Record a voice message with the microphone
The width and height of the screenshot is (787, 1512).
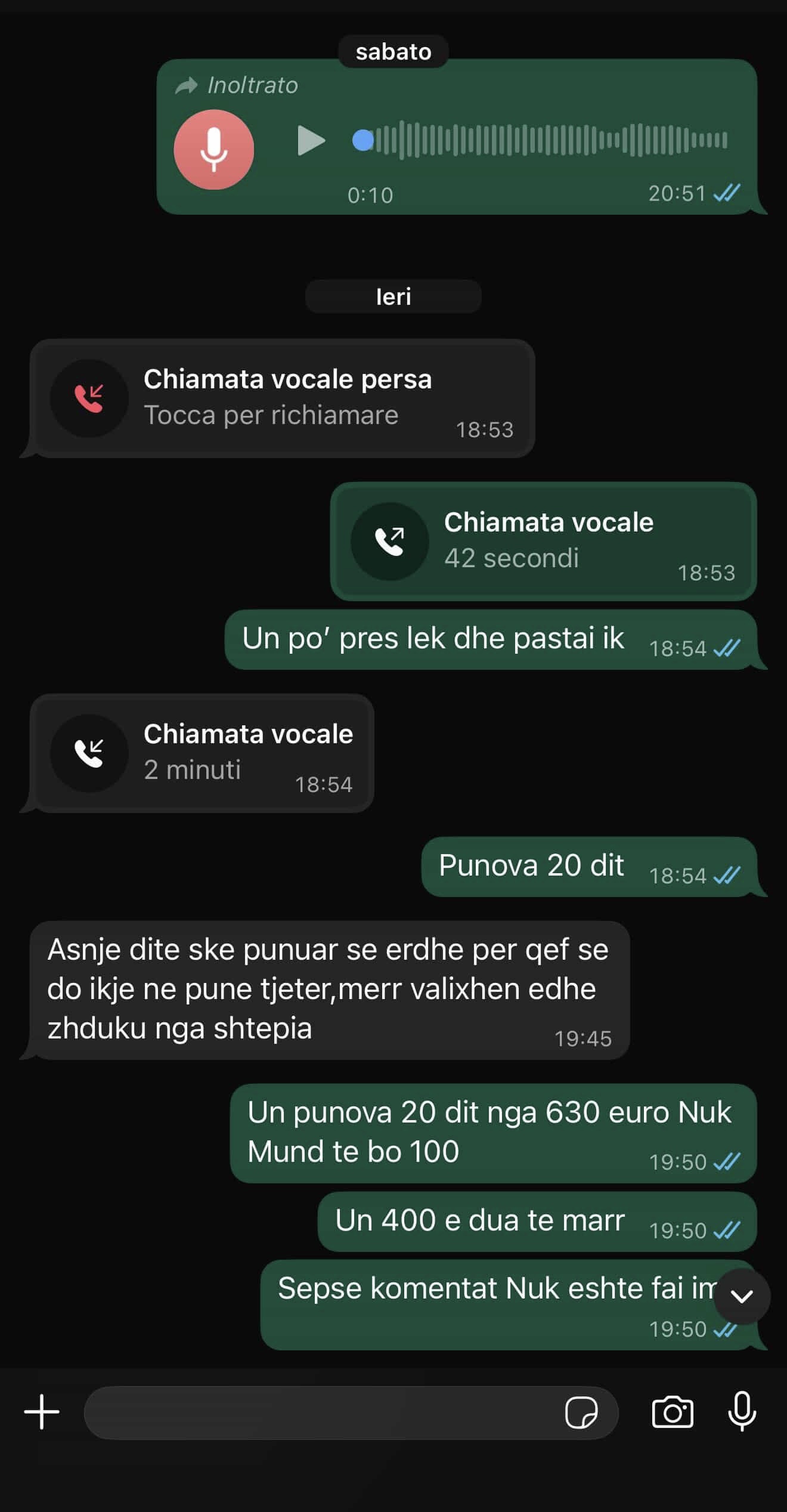(742, 1411)
